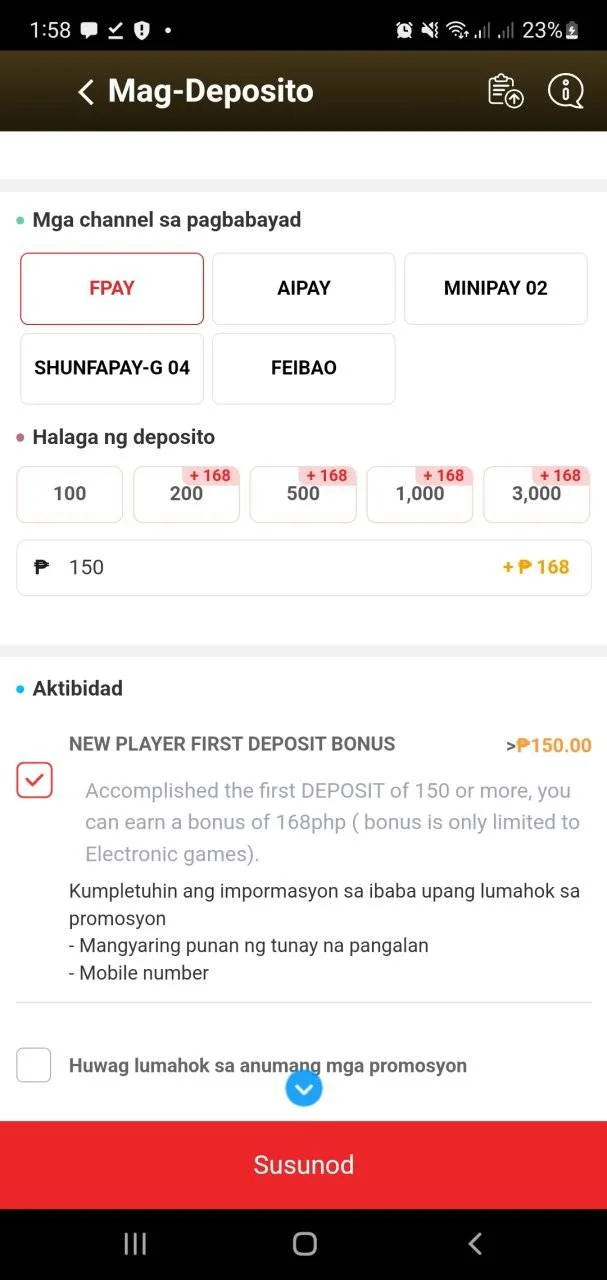Open recent apps from navigation bar
This screenshot has height=1280, width=607.
135,1243
